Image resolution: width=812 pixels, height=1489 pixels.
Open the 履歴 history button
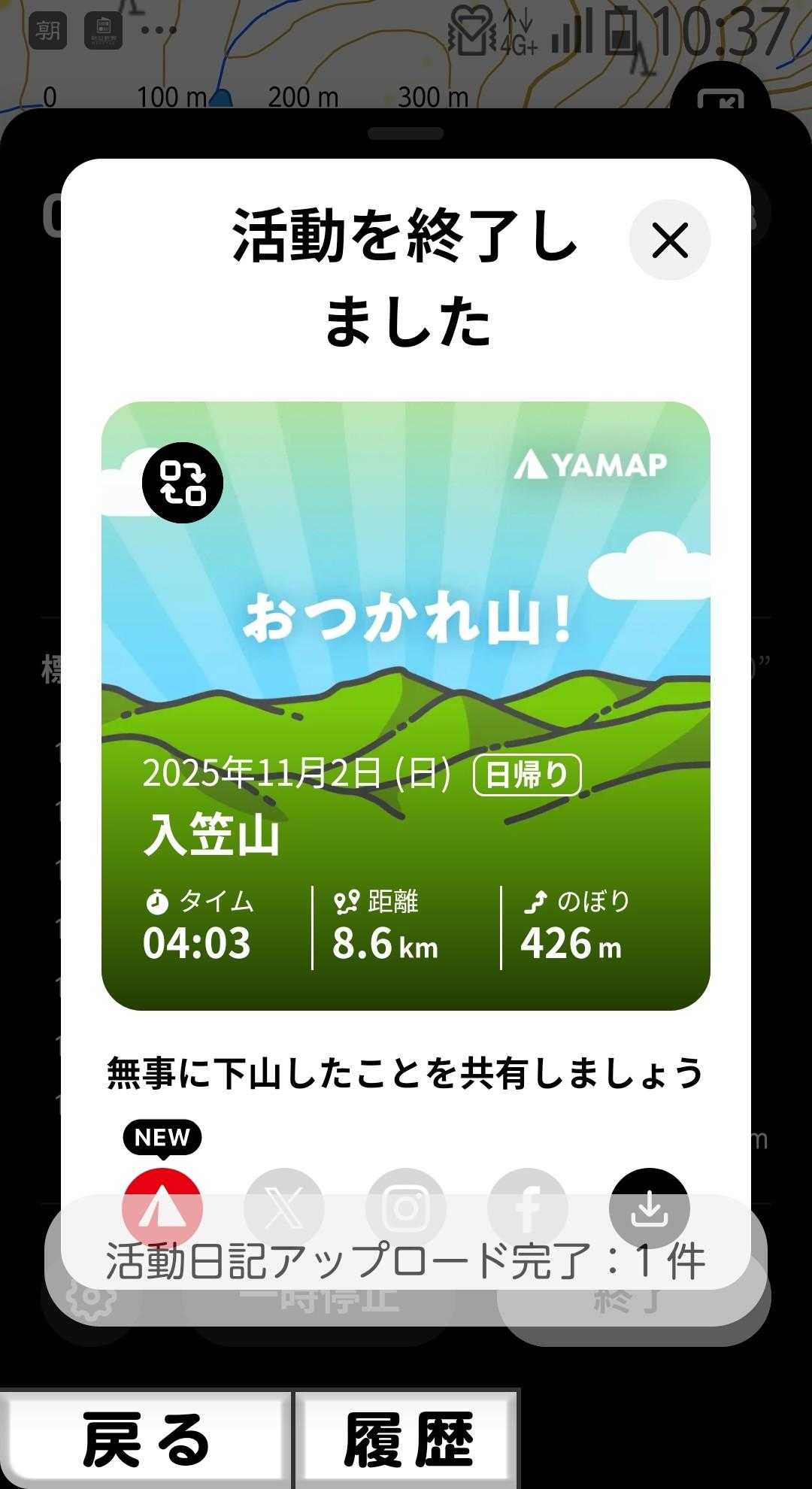407,1438
